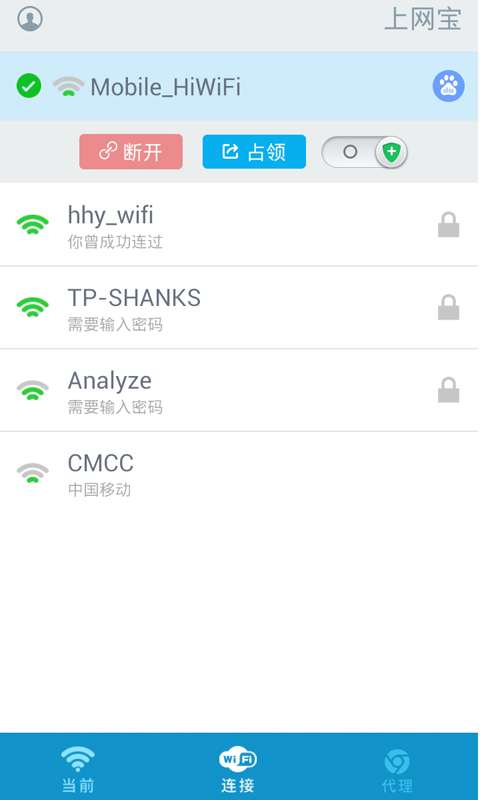Select the TP-SHANKS network

(x=239, y=308)
